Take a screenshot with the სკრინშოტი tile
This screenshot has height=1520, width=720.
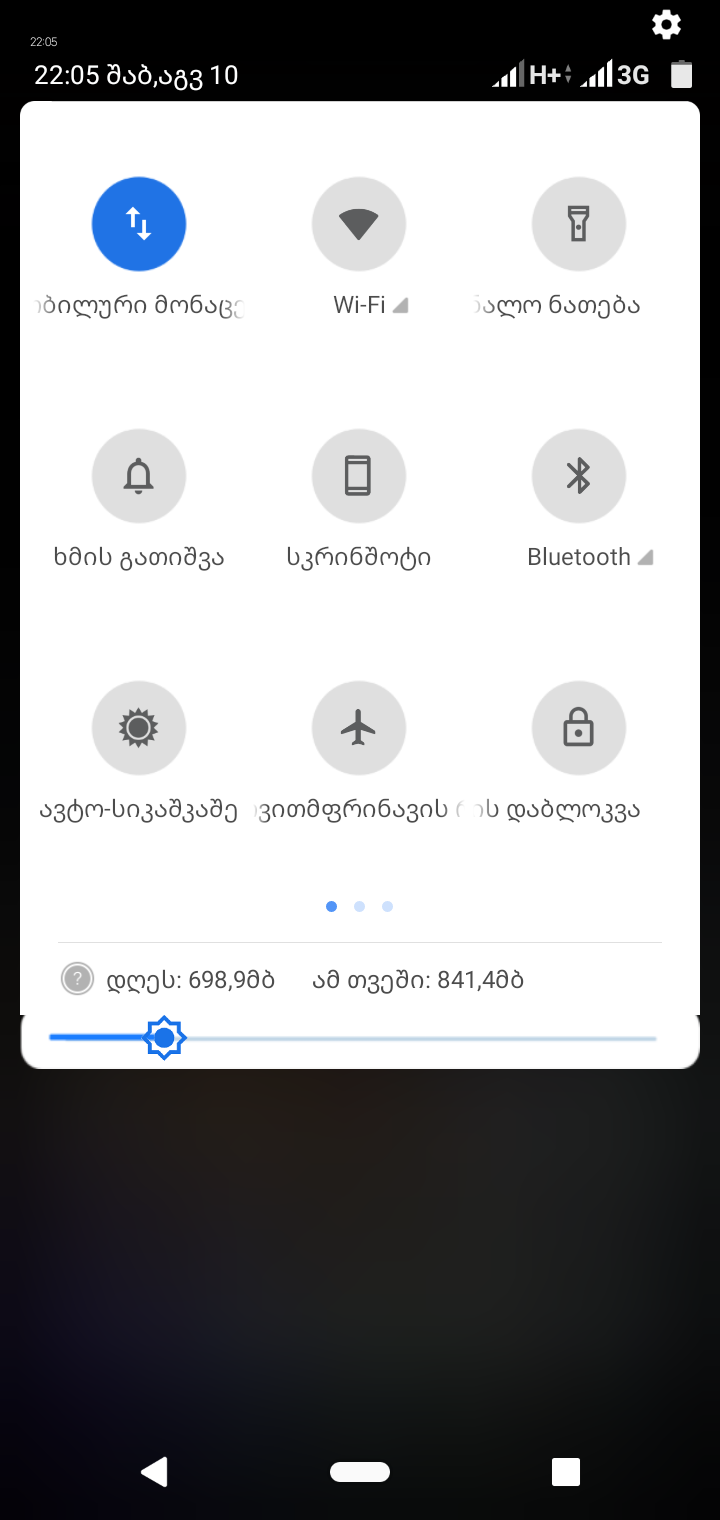[359, 476]
